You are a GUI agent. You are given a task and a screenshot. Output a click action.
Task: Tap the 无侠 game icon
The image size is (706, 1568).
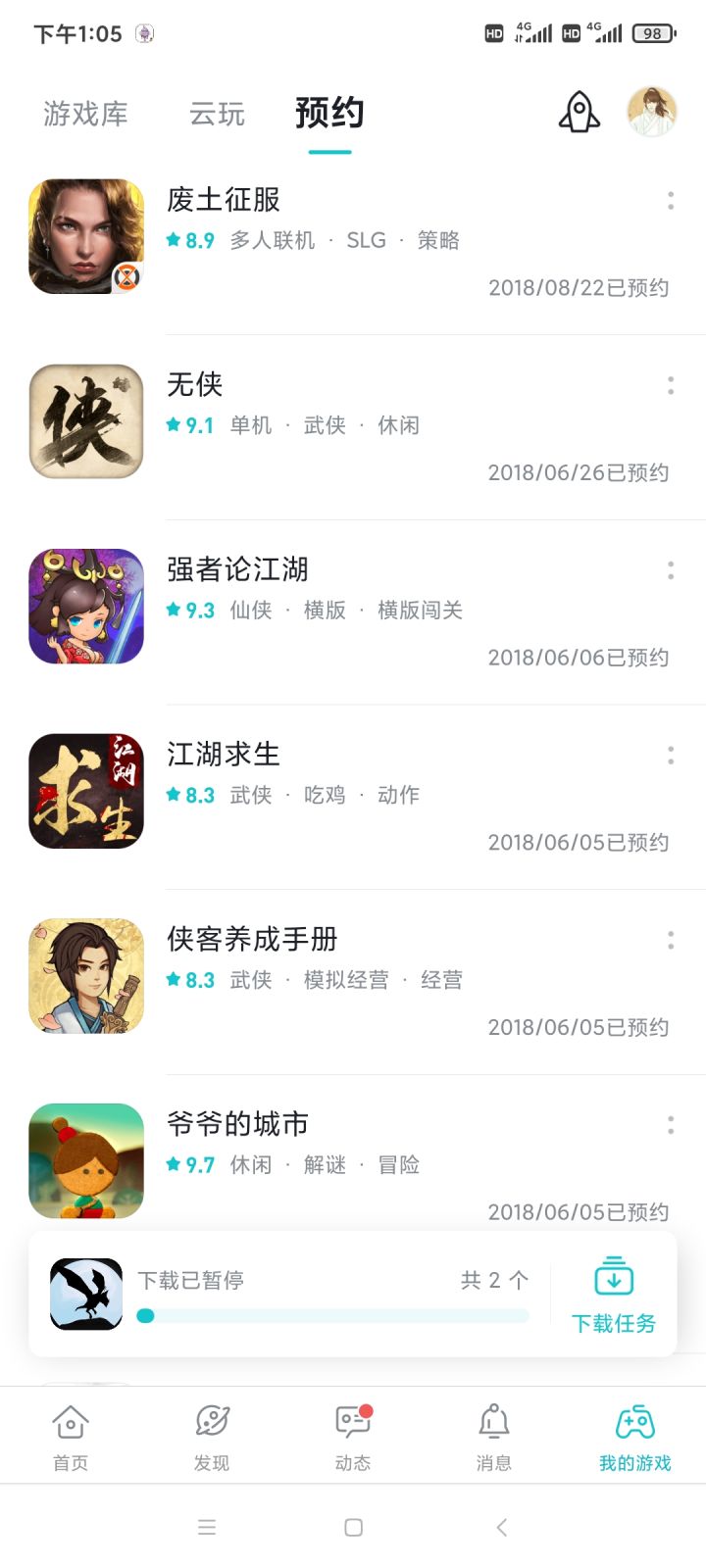tap(85, 420)
